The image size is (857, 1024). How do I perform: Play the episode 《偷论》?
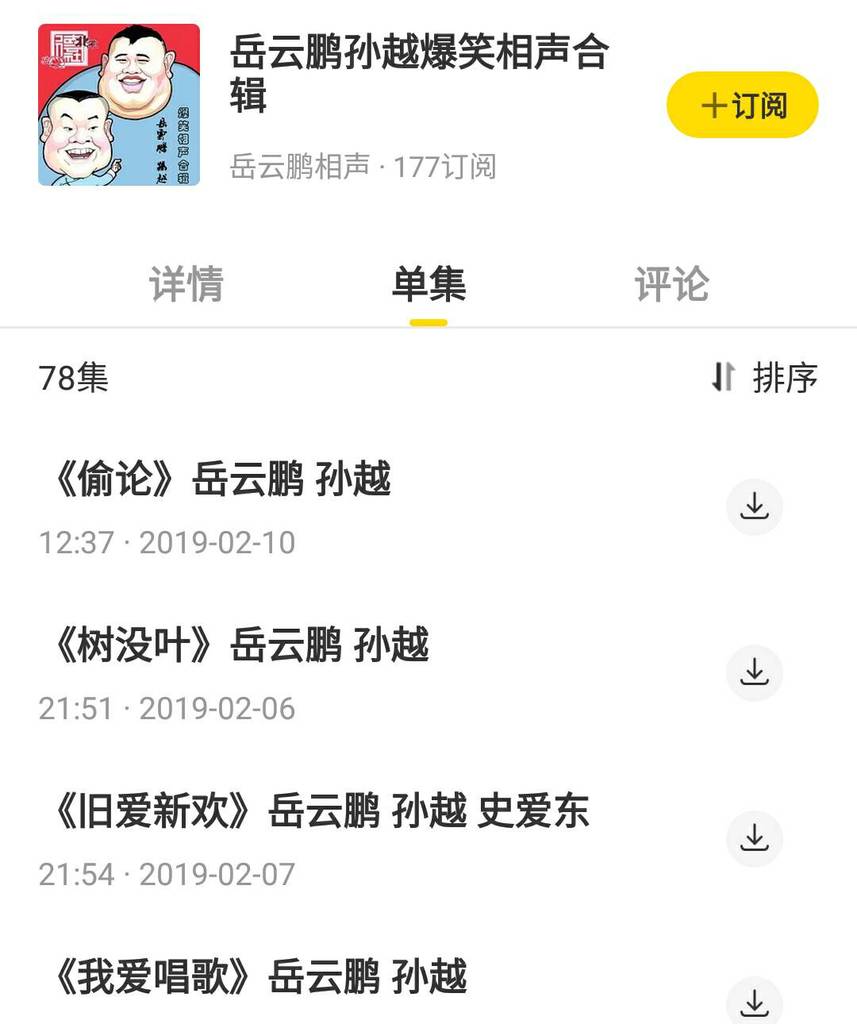[x=220, y=481]
